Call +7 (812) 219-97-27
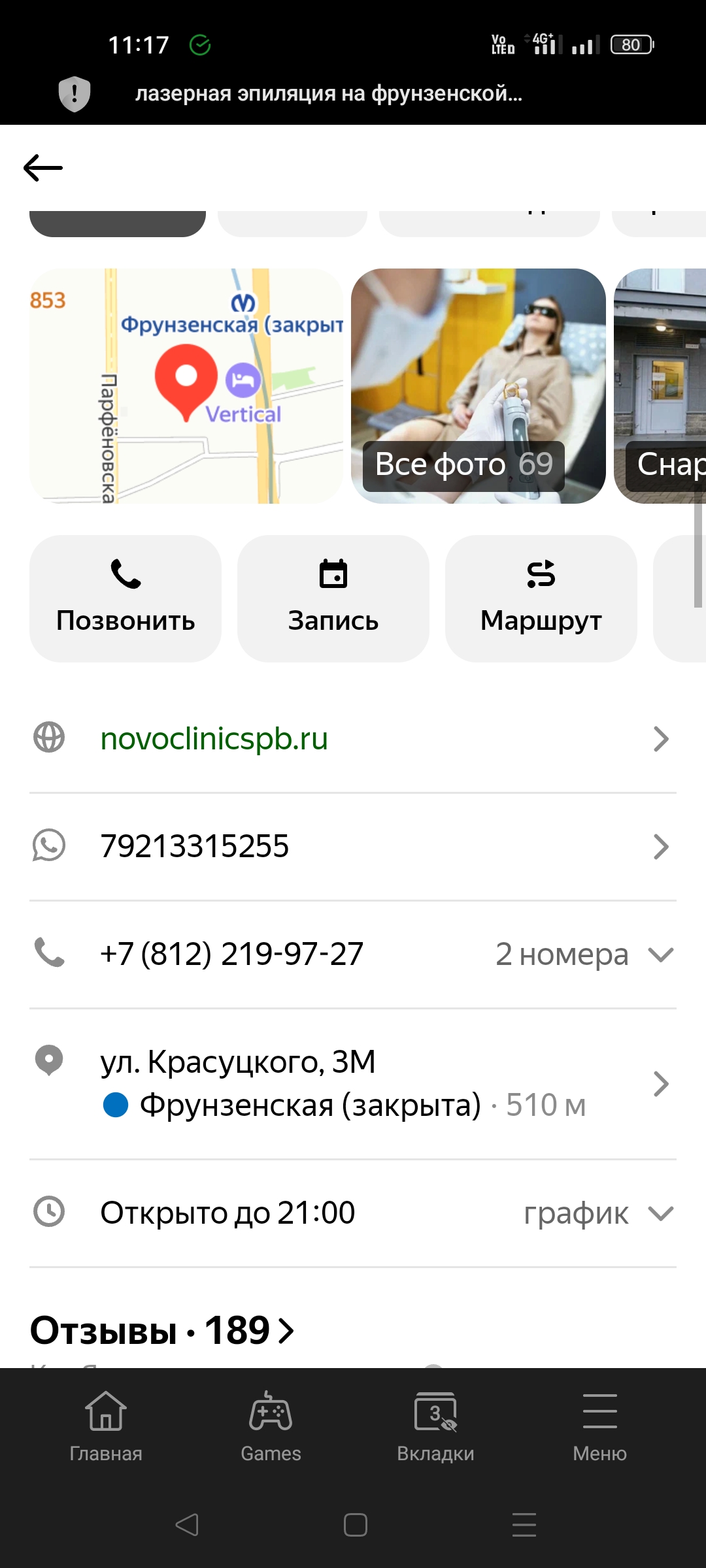 pyautogui.click(x=231, y=955)
